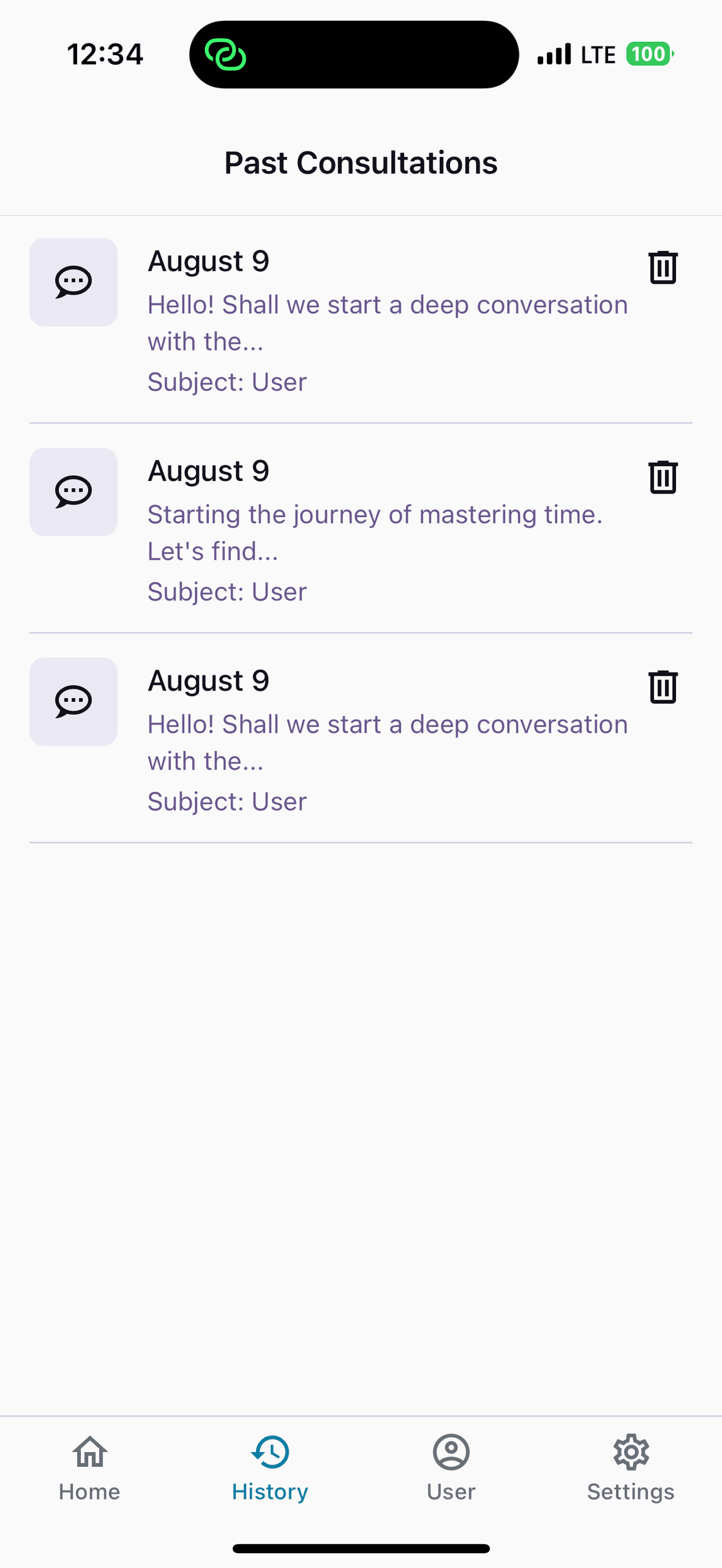Viewport: 722px width, 1568px height.
Task: Tap 'Subject: User' on the first consultation
Action: [x=226, y=382]
